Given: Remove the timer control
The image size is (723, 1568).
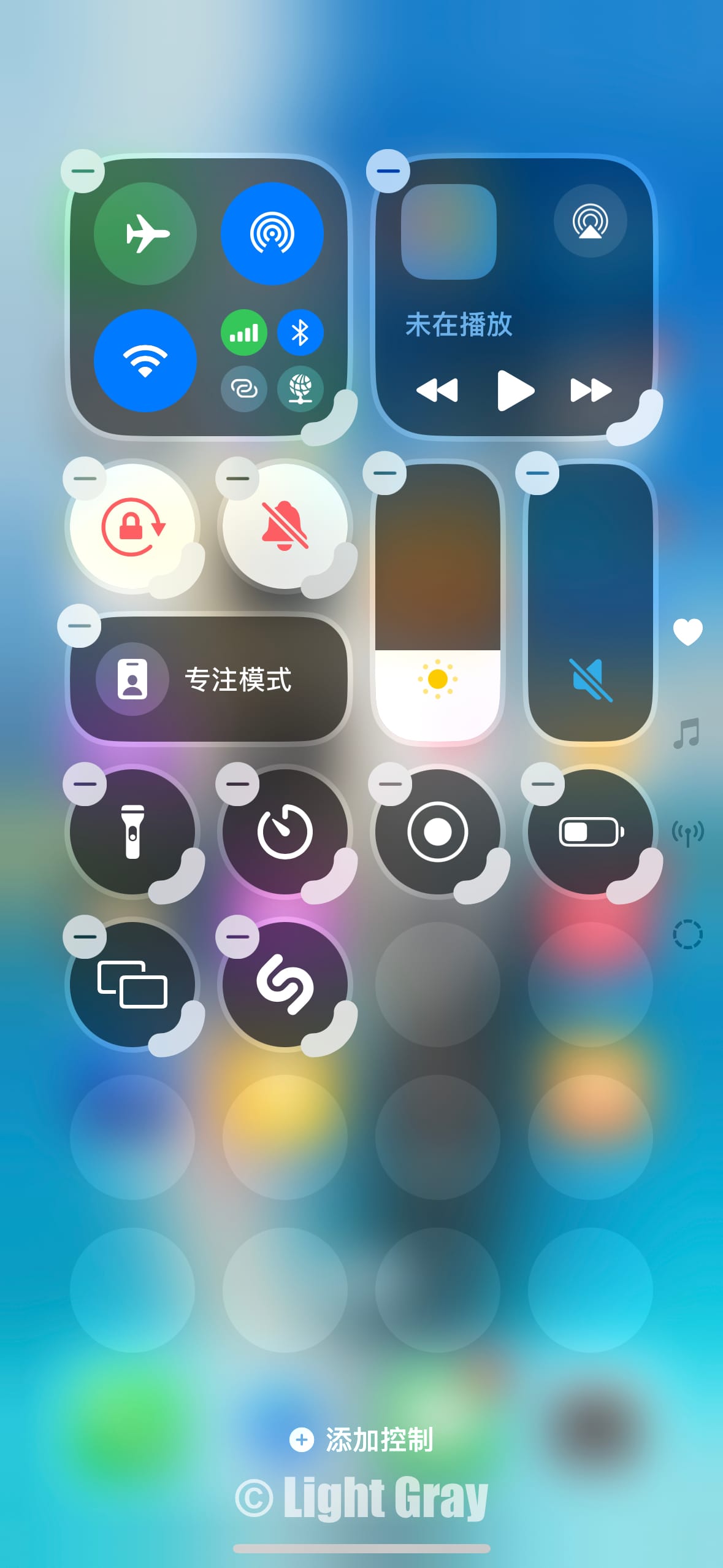Looking at the screenshot, I should 237,784.
